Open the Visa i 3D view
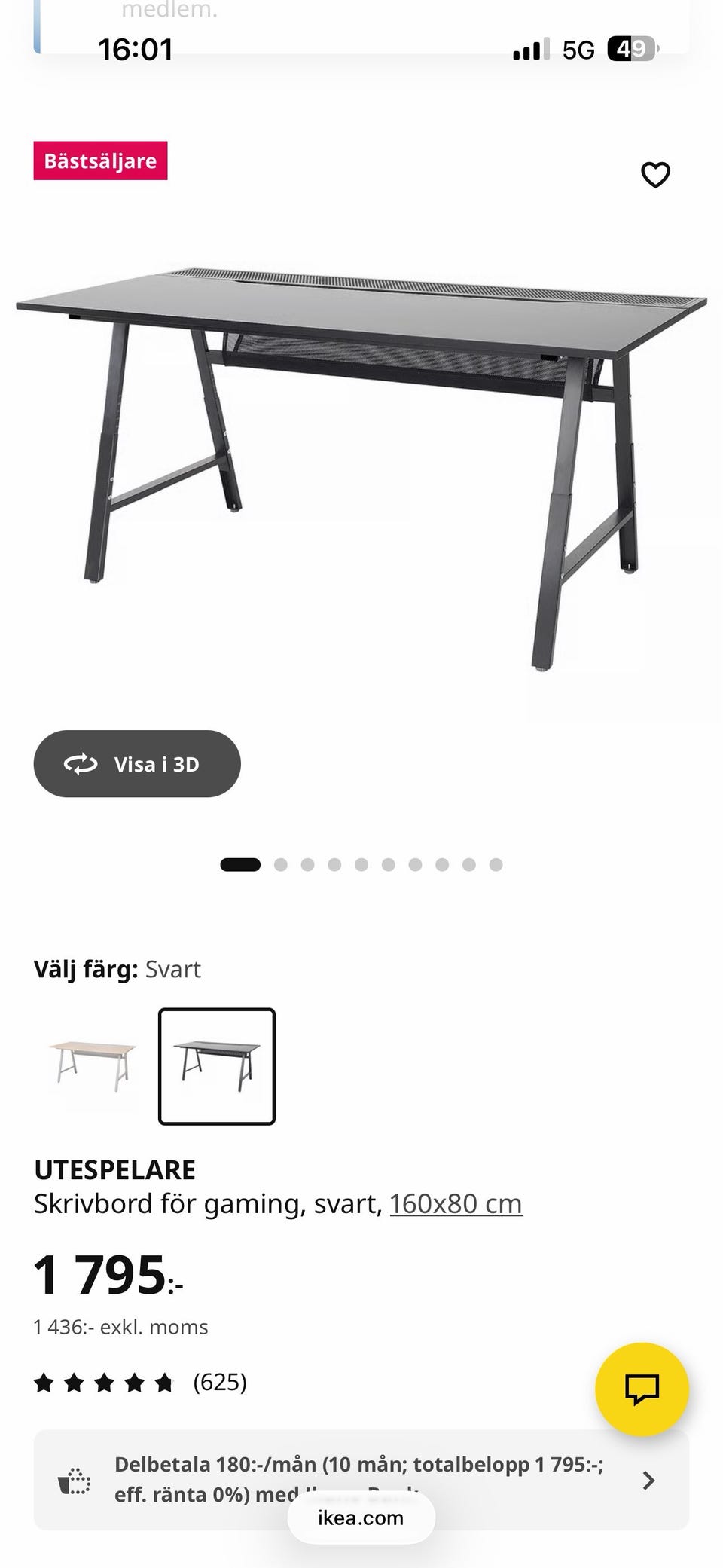The width and height of the screenshot is (723, 1568). pyautogui.click(x=137, y=763)
